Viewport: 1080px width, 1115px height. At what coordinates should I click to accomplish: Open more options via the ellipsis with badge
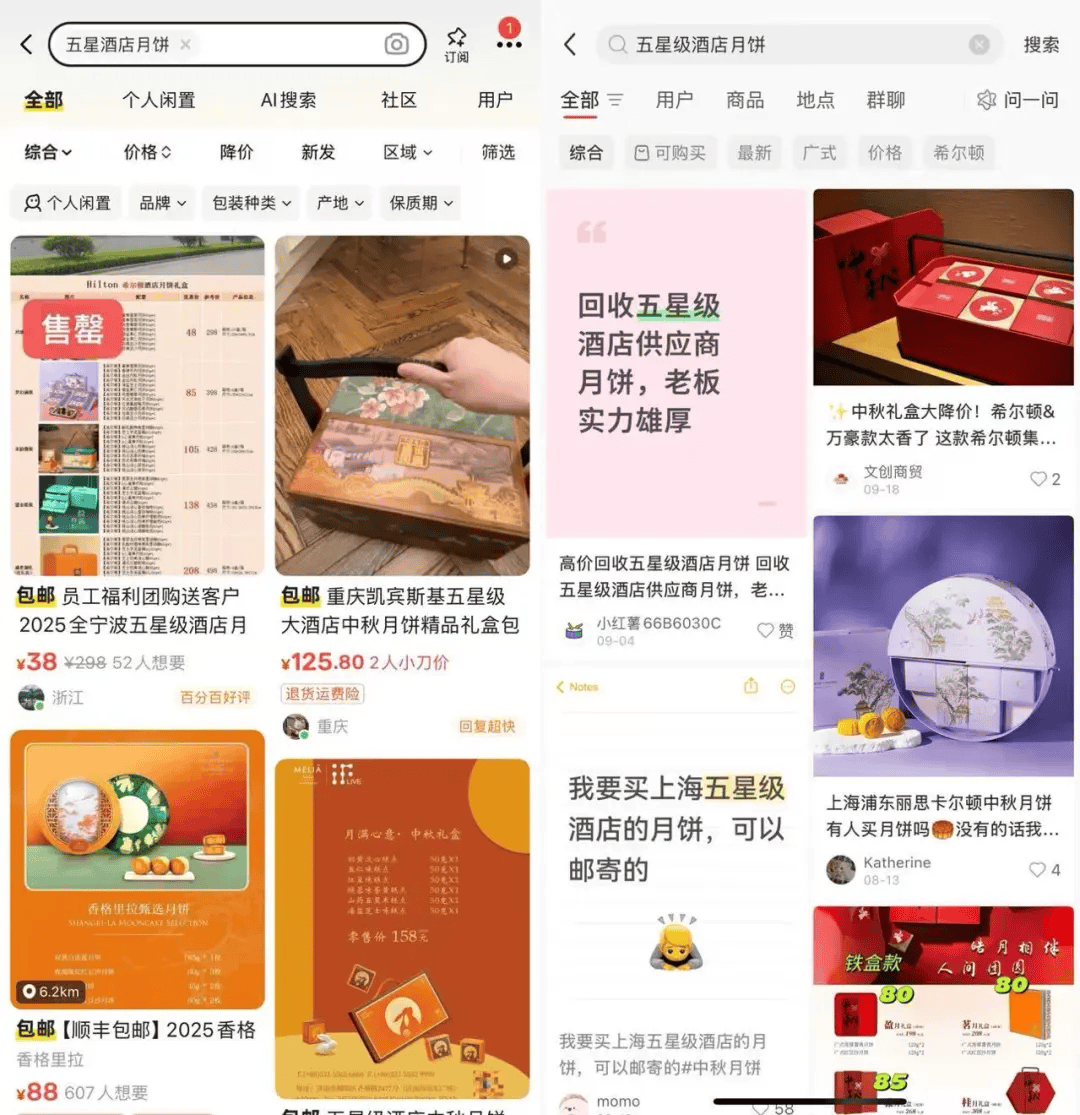508,42
